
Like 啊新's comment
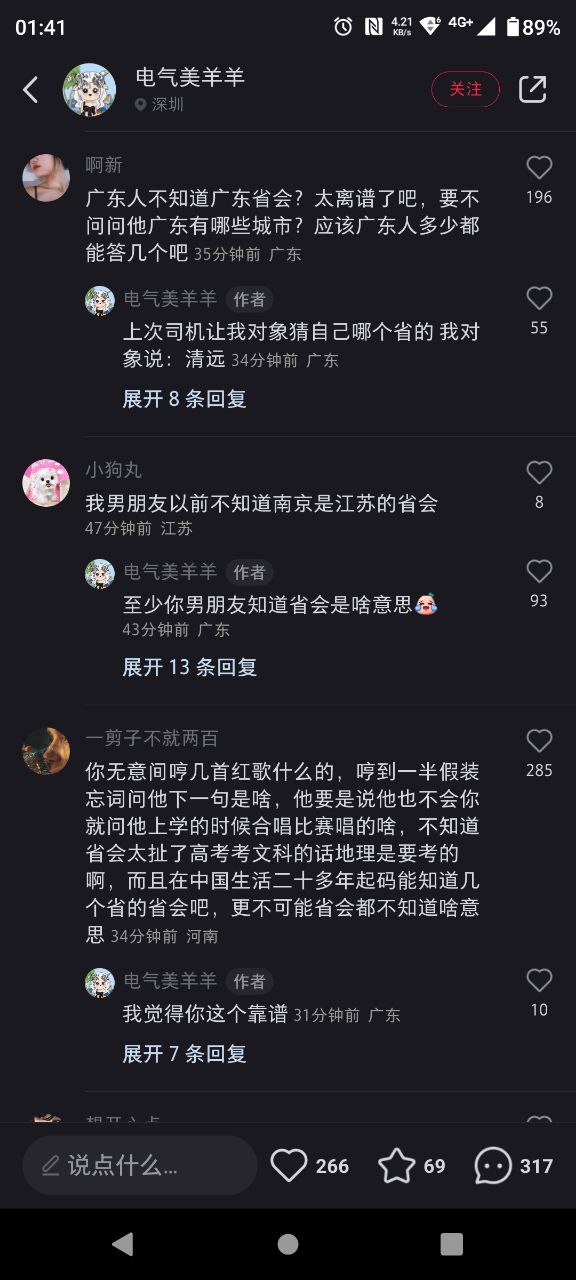539,167
